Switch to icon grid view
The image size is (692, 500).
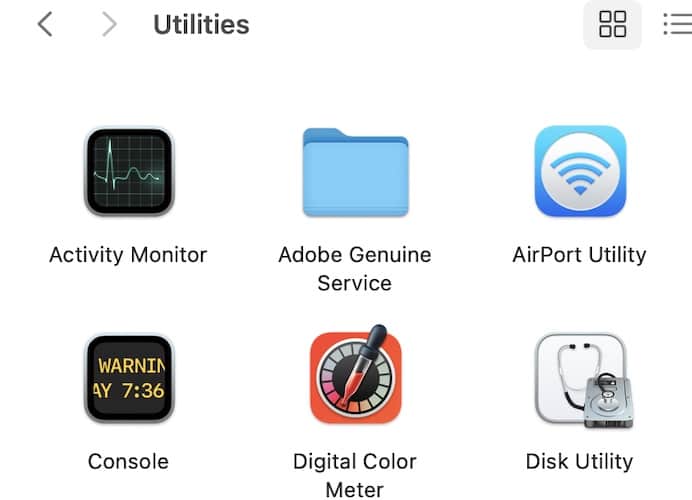coord(612,24)
